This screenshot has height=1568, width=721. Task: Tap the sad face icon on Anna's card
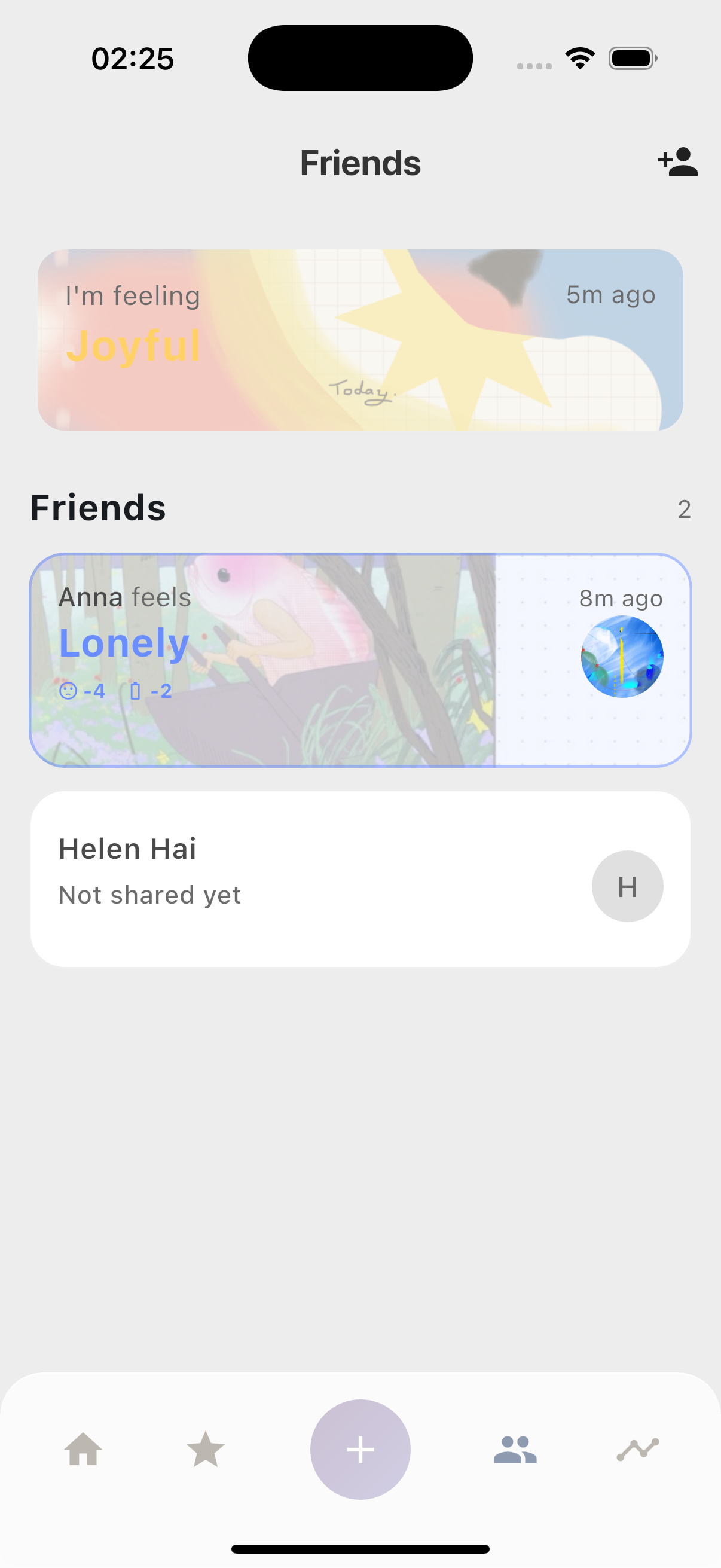click(69, 691)
